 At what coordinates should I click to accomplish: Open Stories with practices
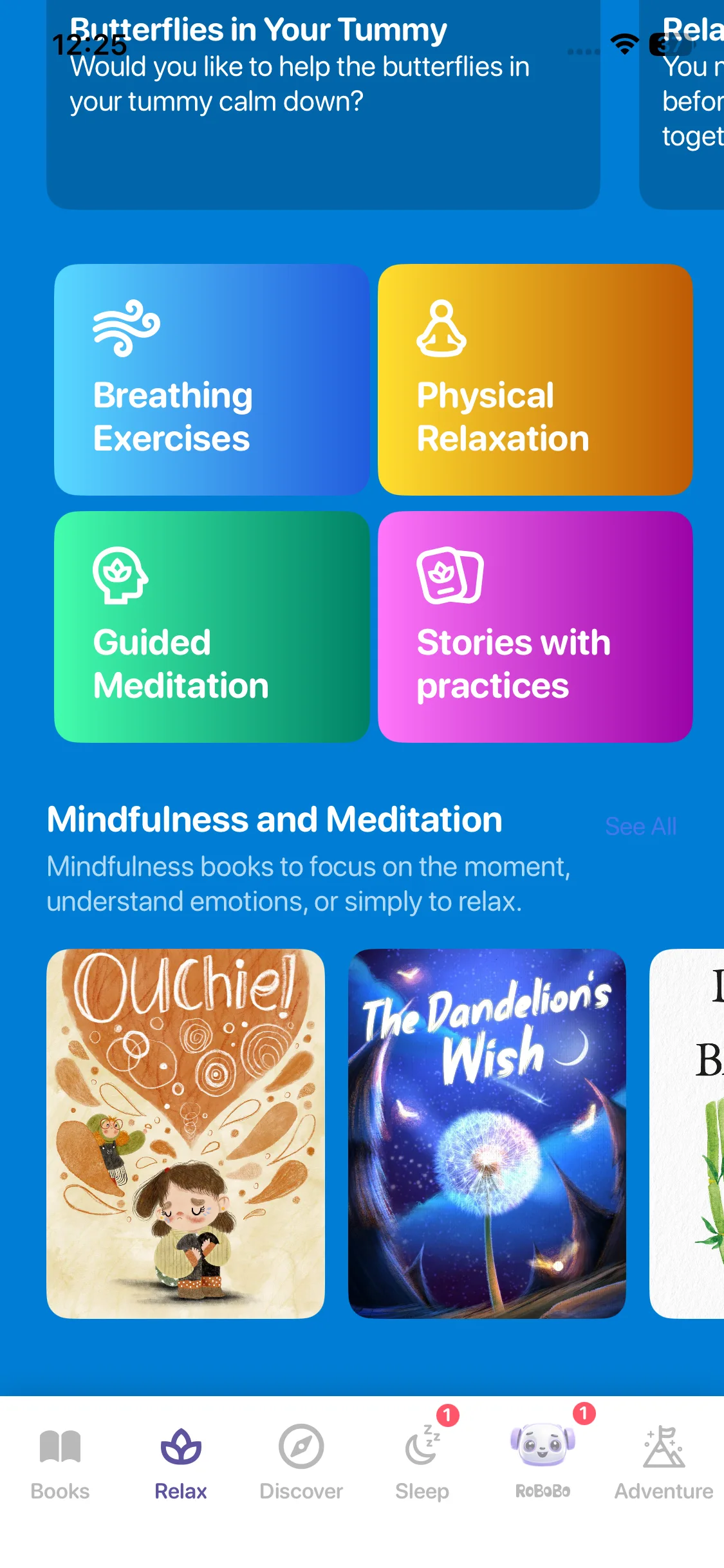[535, 626]
